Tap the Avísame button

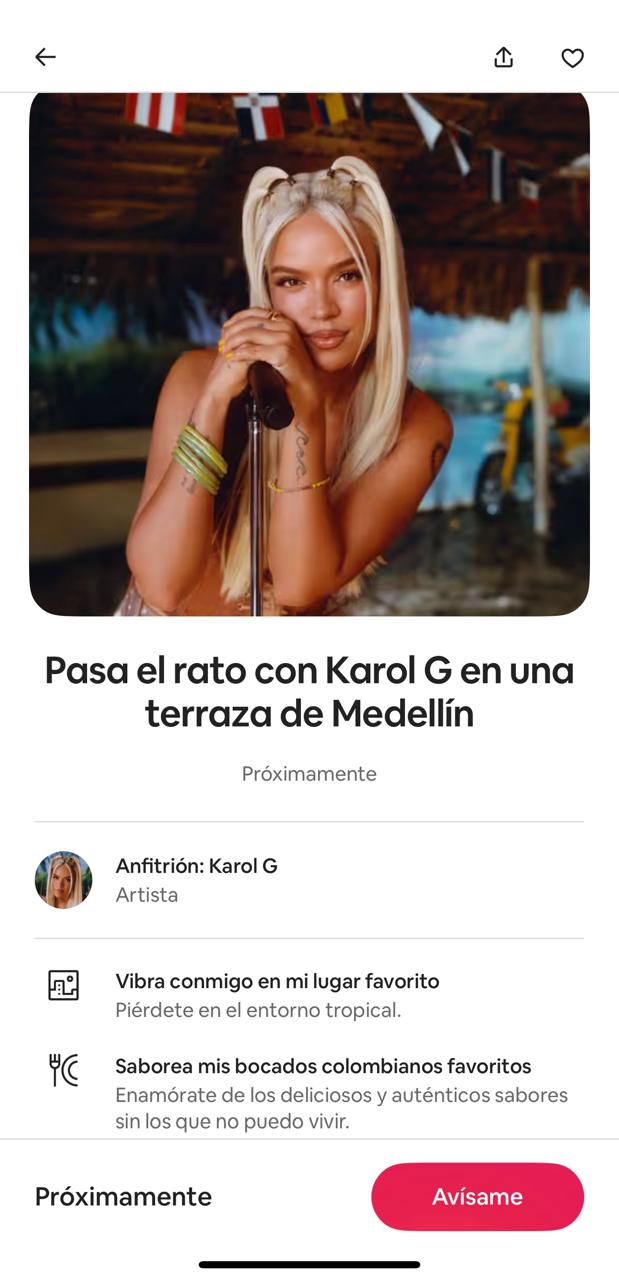click(x=477, y=1197)
